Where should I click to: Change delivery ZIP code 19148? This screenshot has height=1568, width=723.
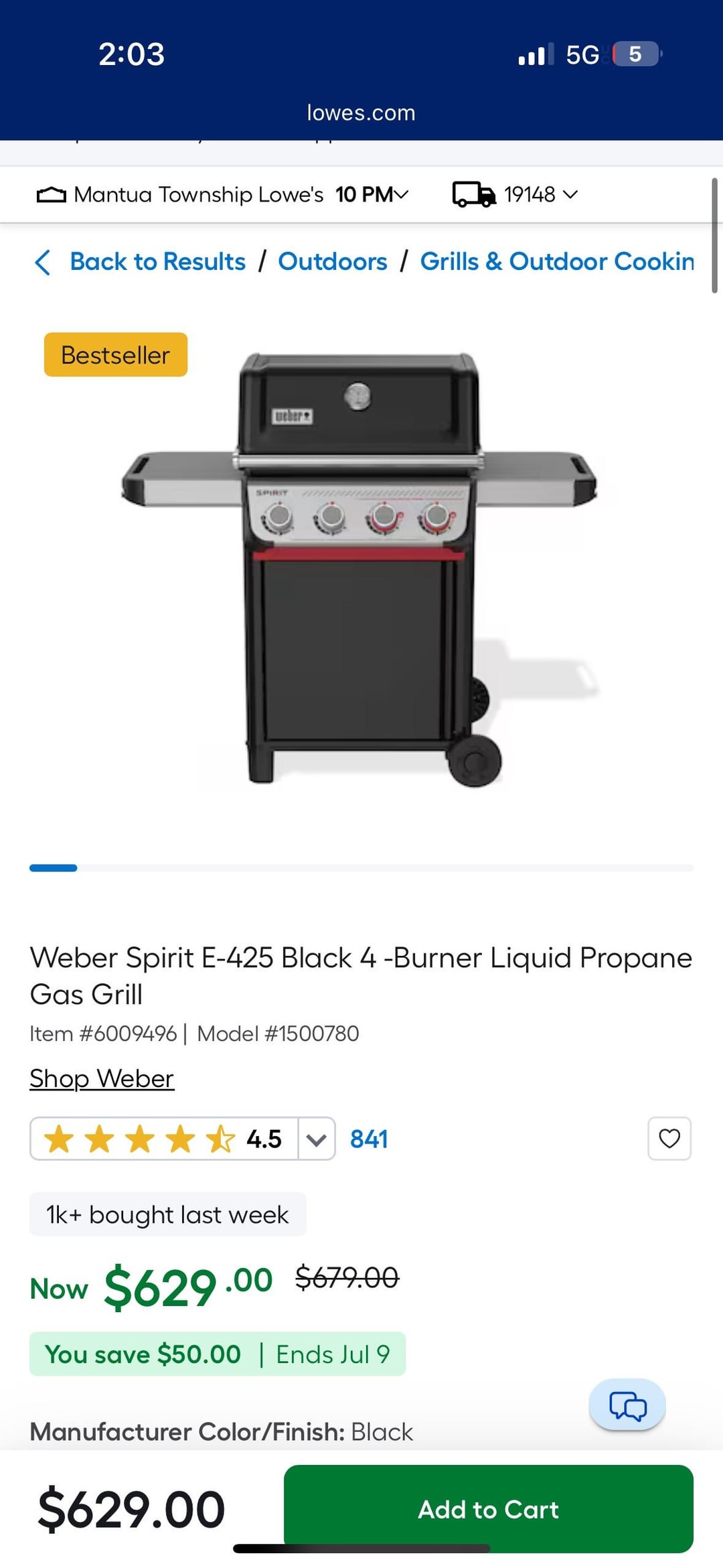515,194
